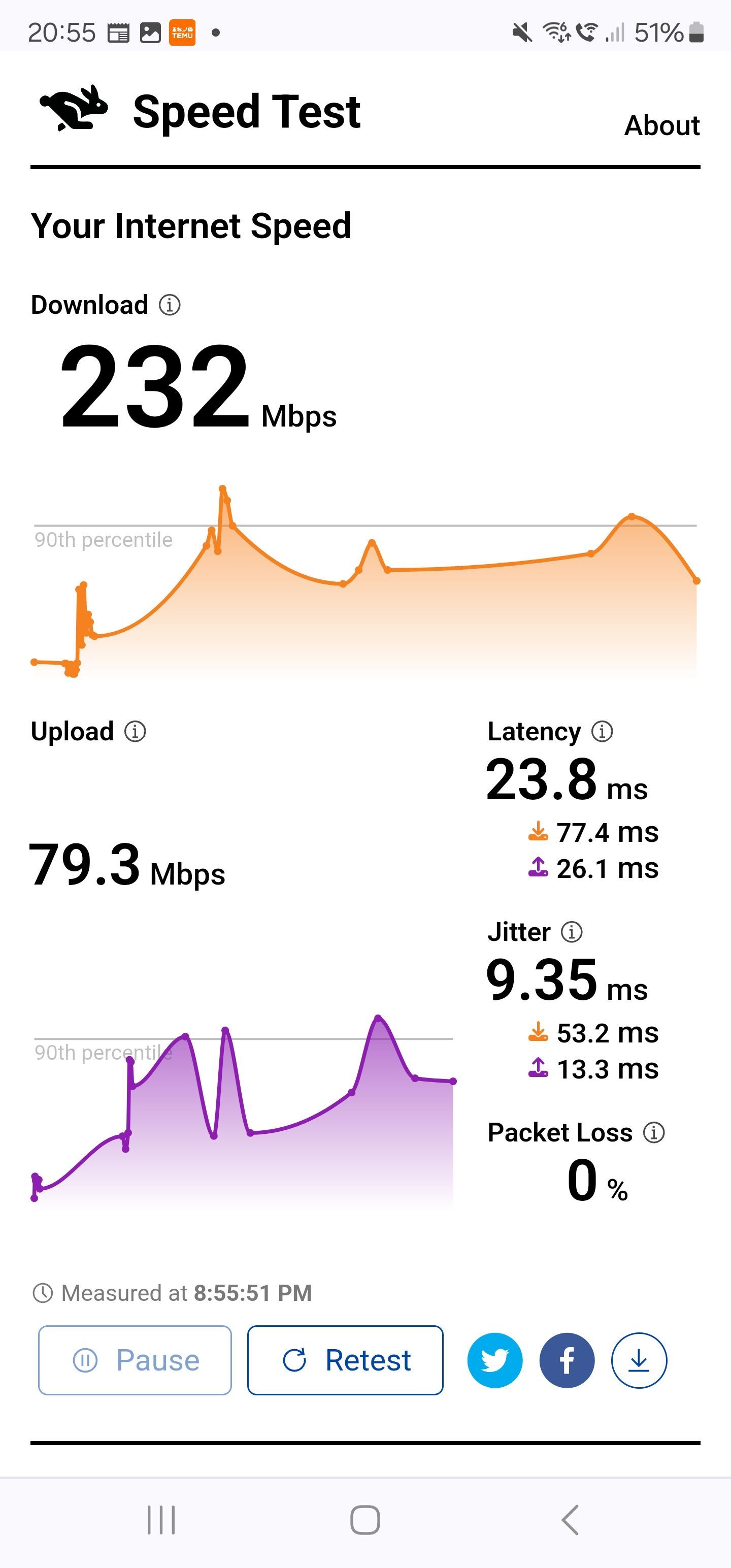Open the About page link
The width and height of the screenshot is (731, 1568).
[661, 125]
